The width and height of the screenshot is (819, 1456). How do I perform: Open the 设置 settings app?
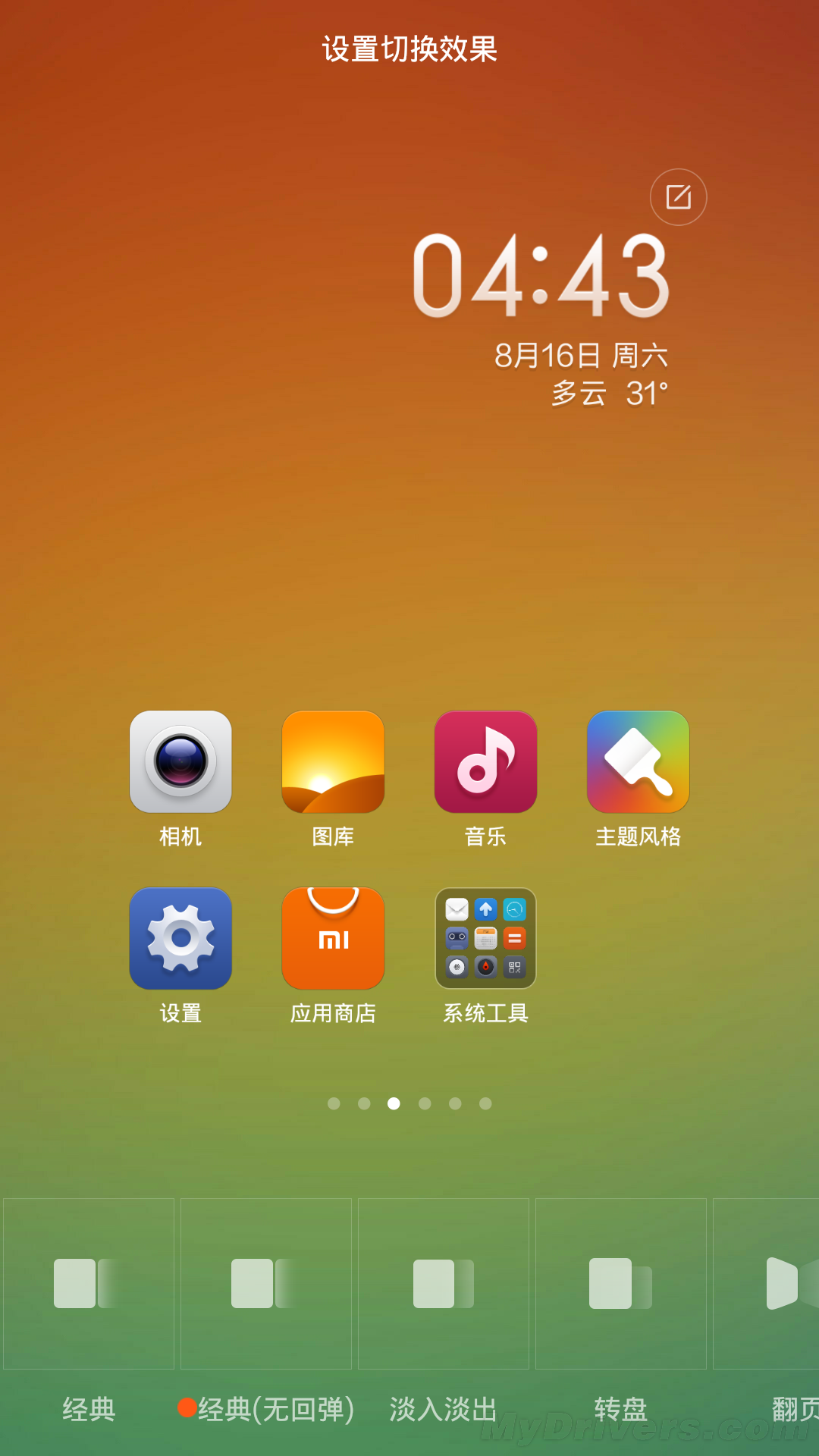(180, 939)
